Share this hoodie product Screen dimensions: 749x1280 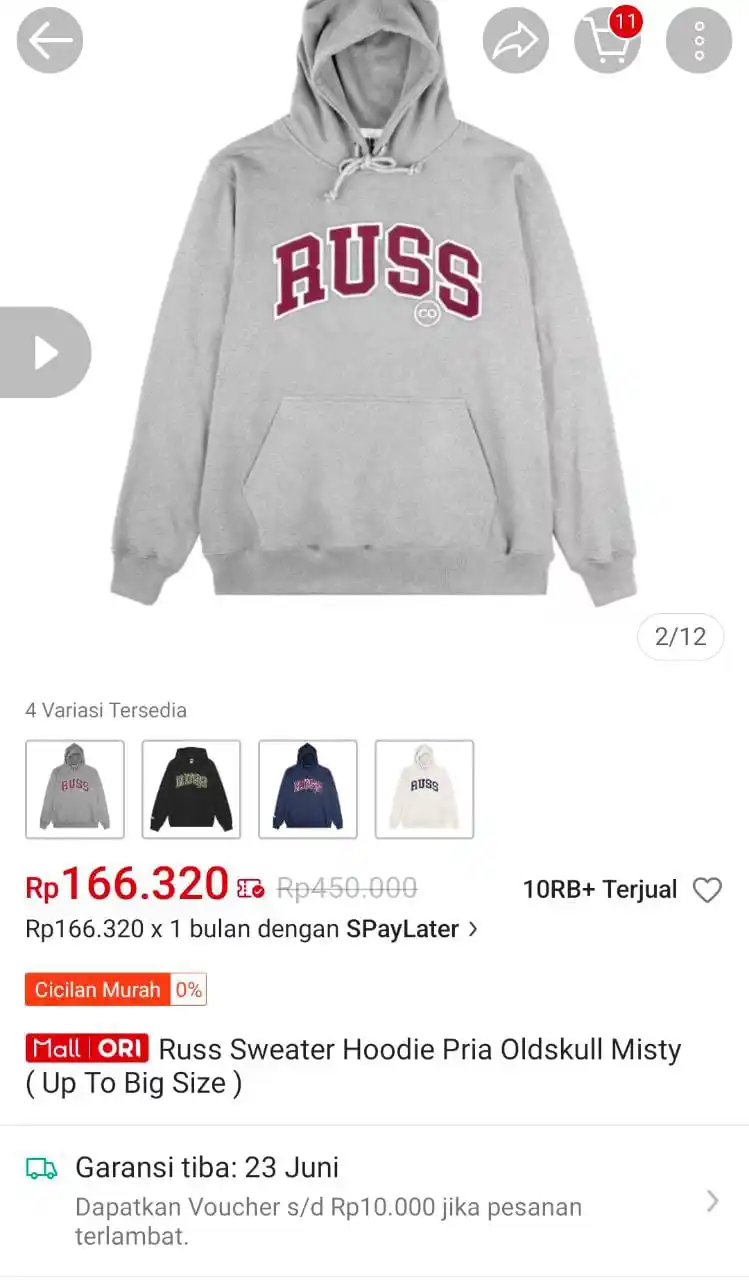click(516, 41)
